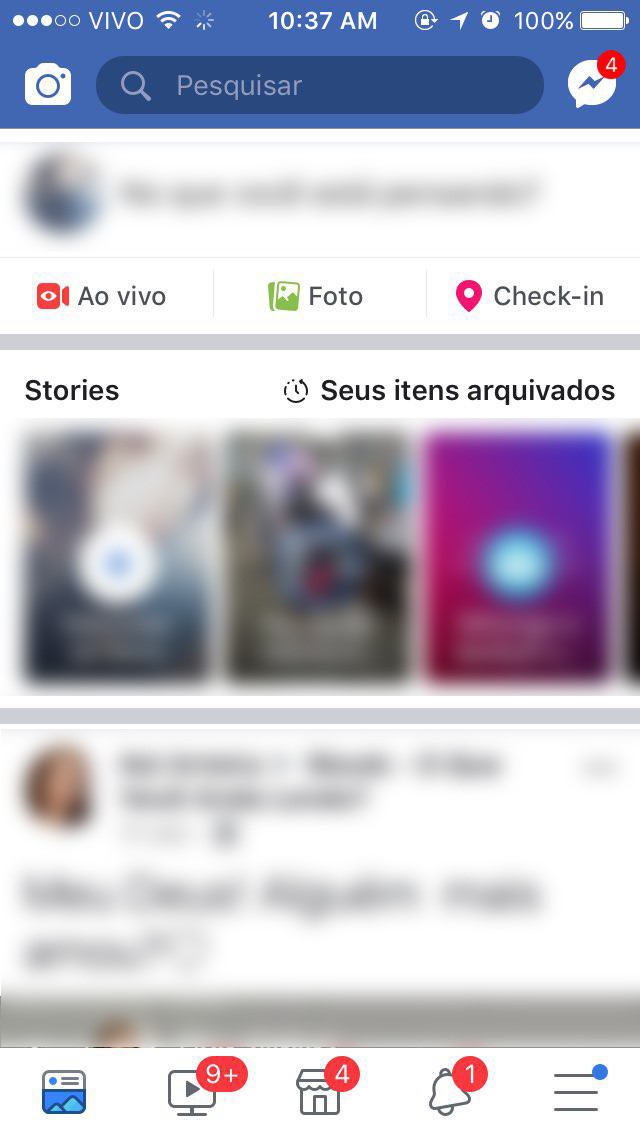Add a Foto to a post

click(315, 296)
